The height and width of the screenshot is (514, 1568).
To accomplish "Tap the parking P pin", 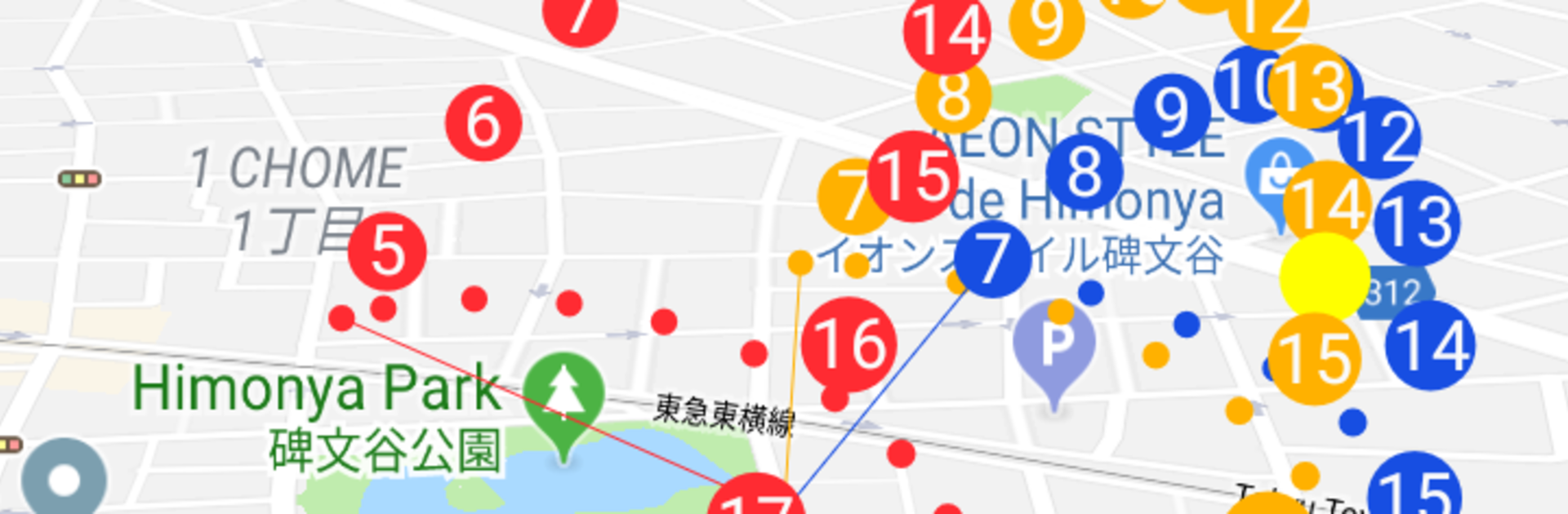I will click(1054, 344).
